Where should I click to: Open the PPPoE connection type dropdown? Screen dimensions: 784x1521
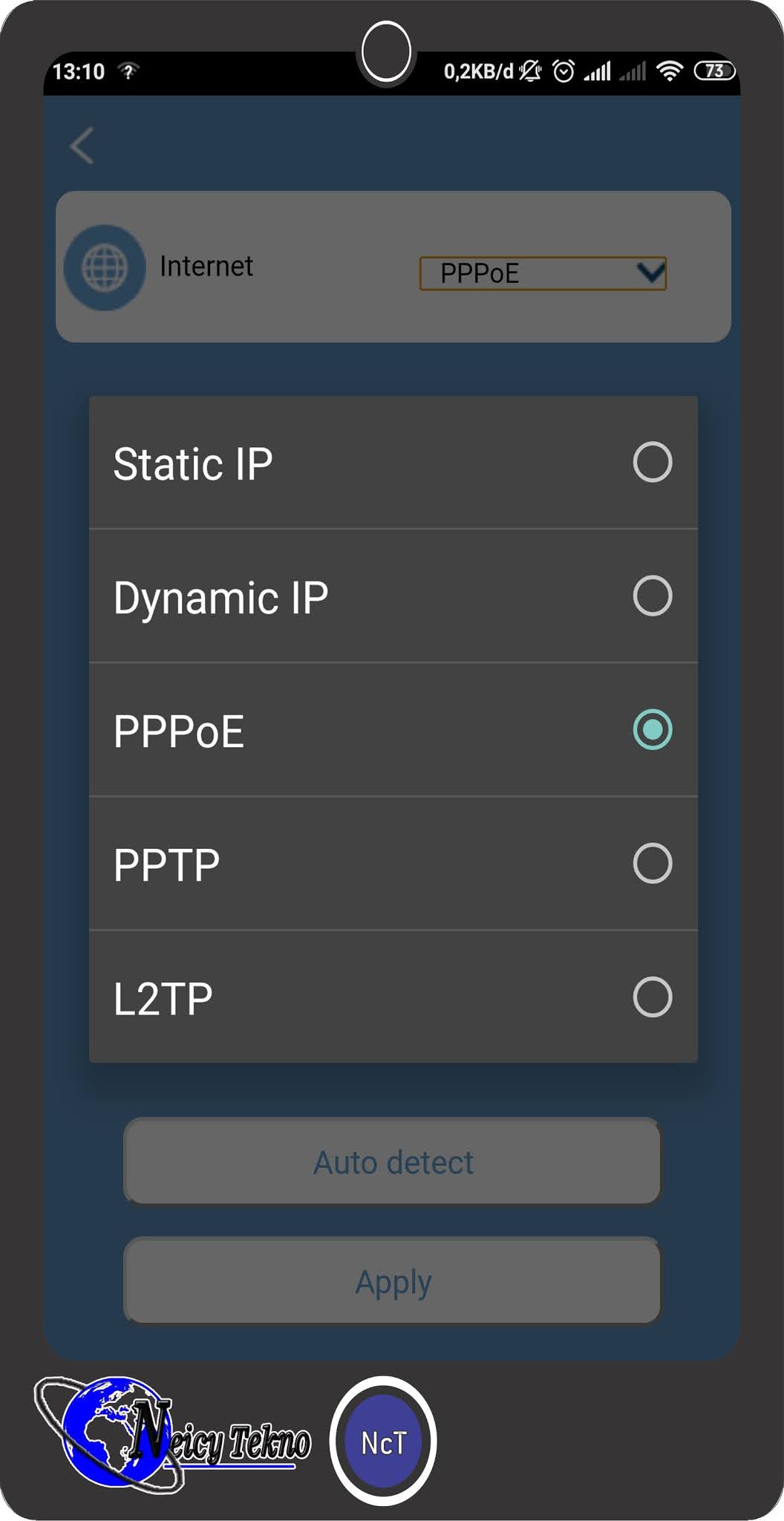pos(543,273)
